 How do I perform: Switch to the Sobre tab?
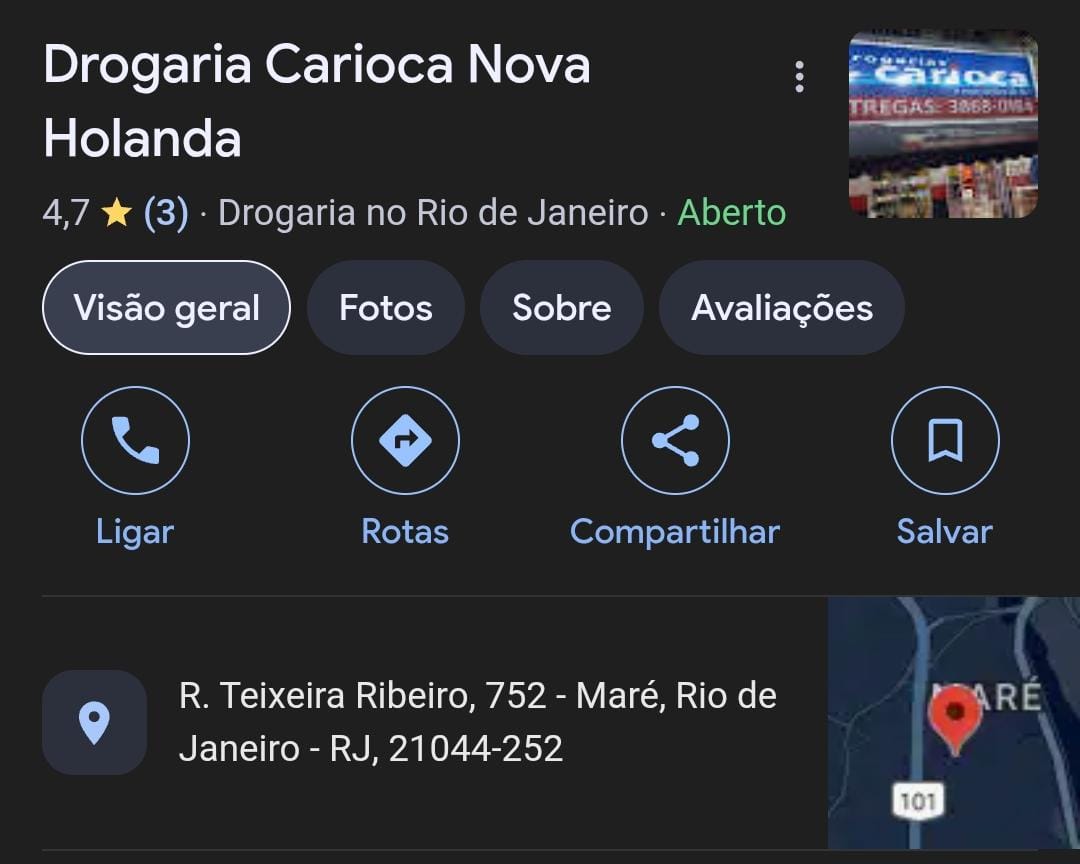[x=561, y=308]
